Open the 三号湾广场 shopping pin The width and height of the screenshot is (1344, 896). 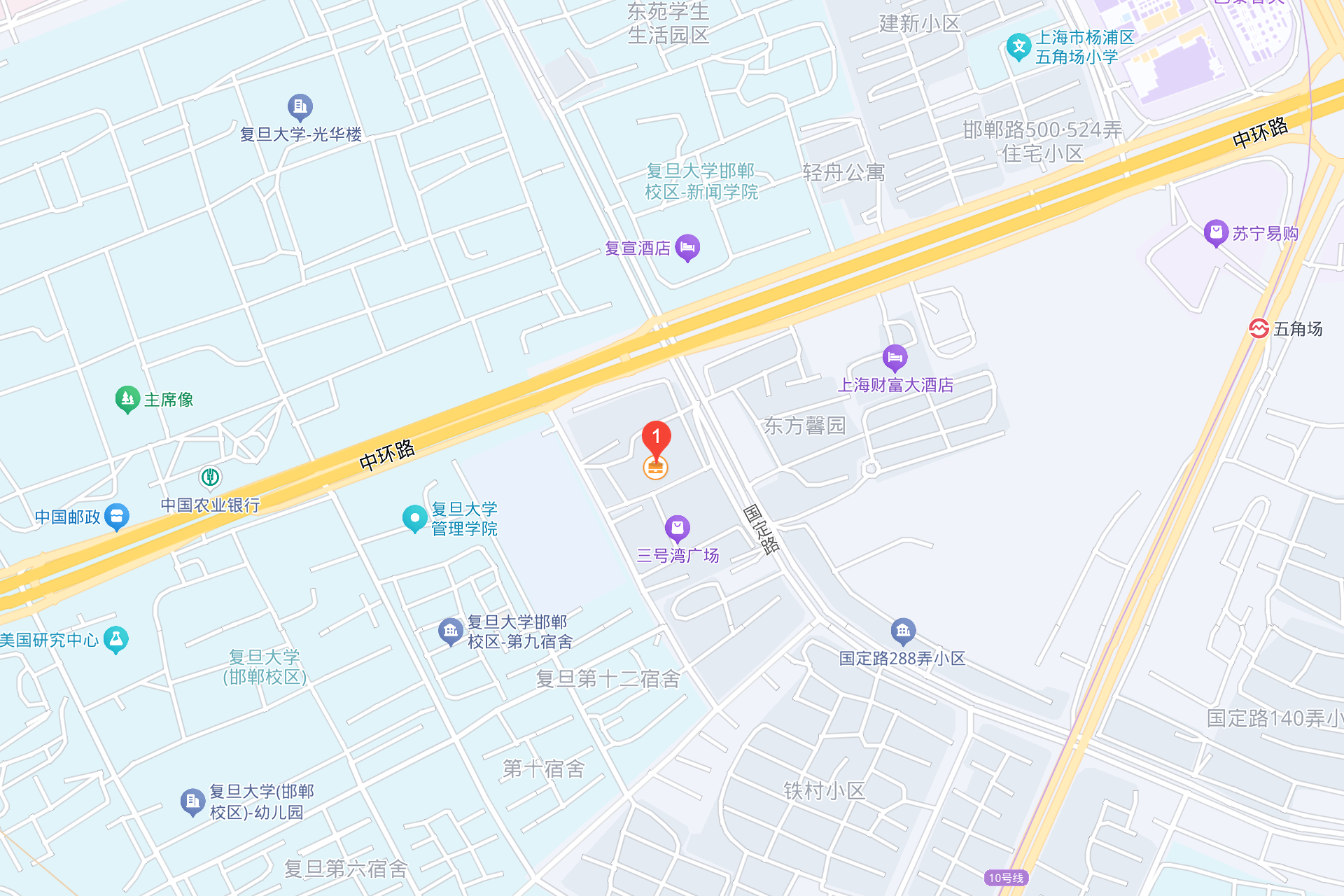coord(677,528)
